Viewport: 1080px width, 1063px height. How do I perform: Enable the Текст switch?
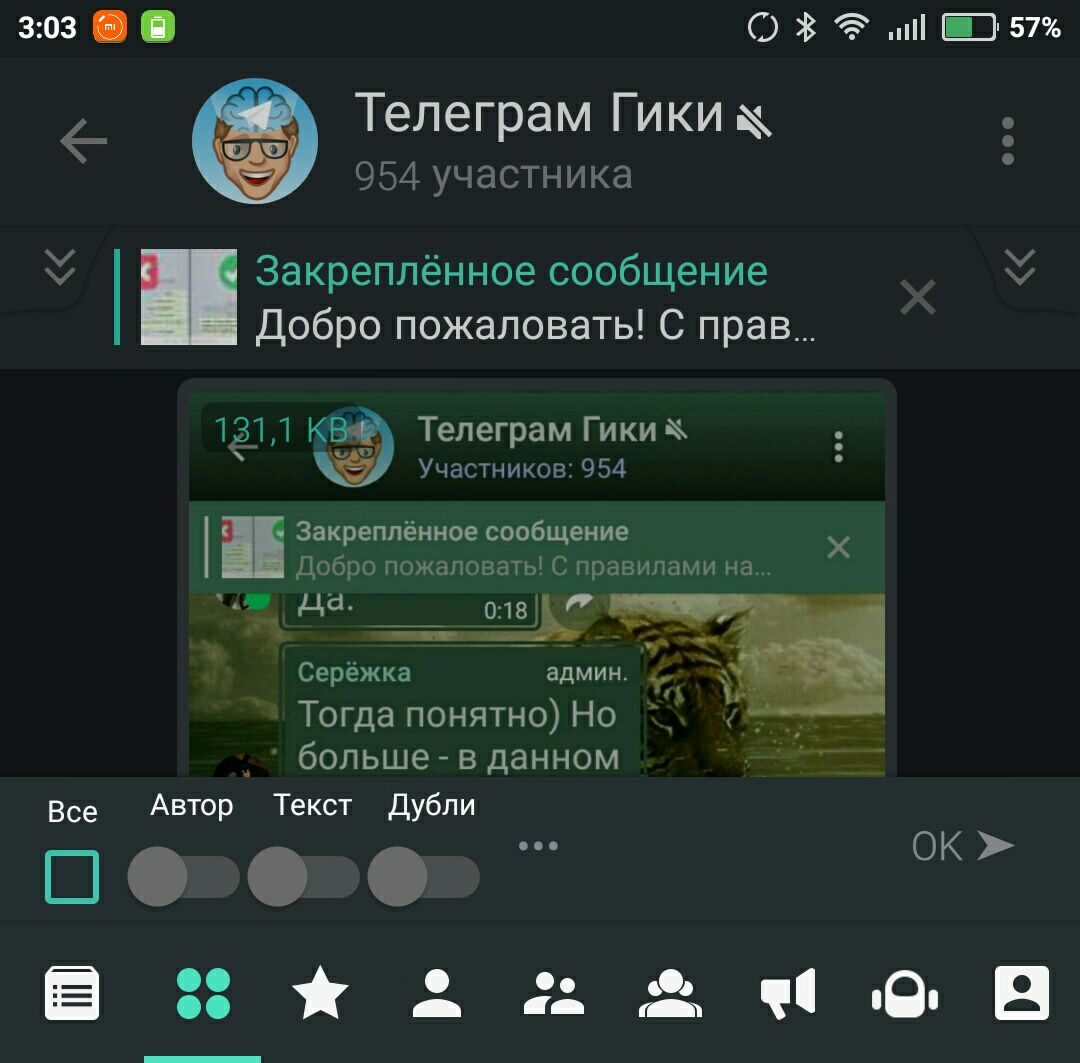pyautogui.click(x=304, y=877)
